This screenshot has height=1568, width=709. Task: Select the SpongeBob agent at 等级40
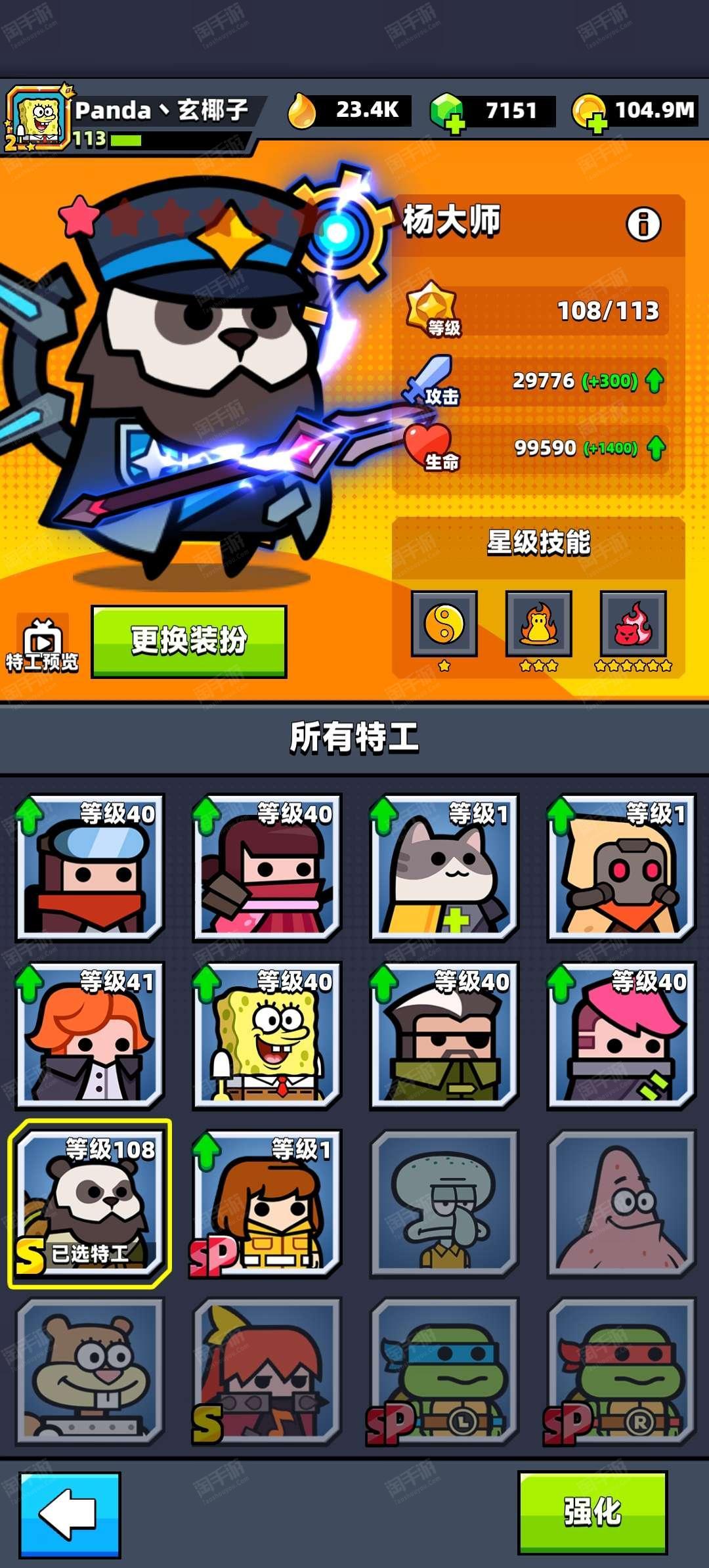click(x=267, y=1035)
